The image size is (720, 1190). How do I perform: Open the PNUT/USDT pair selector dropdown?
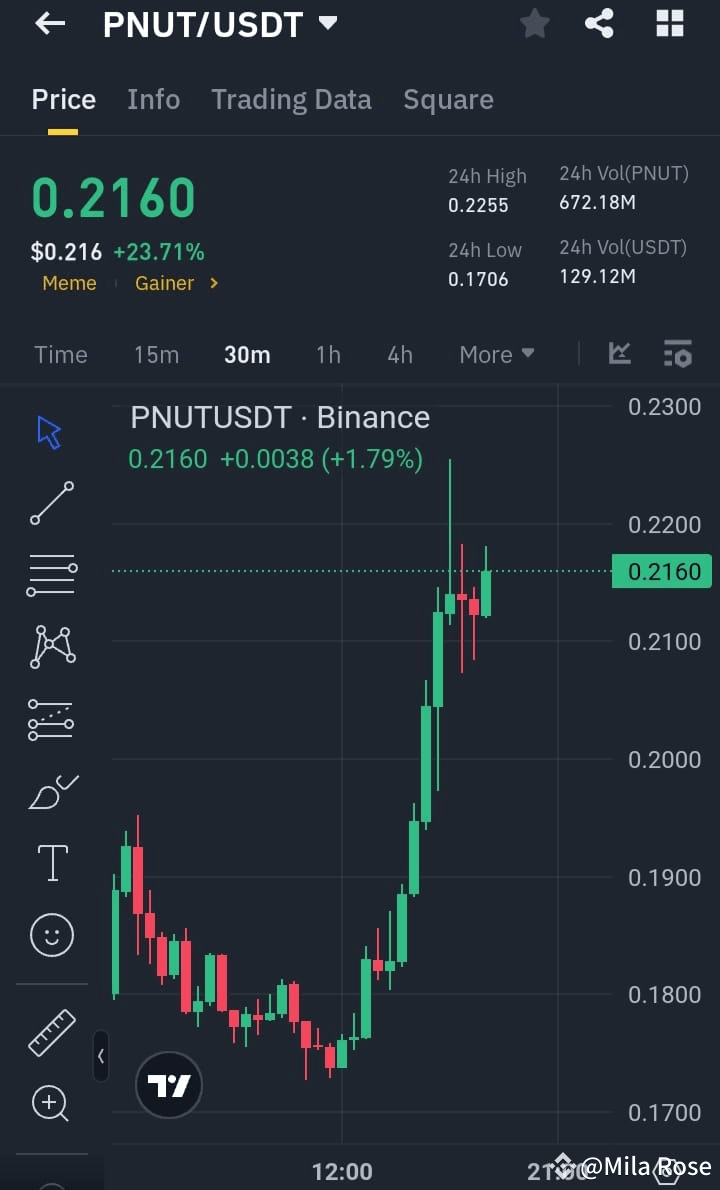click(222, 23)
